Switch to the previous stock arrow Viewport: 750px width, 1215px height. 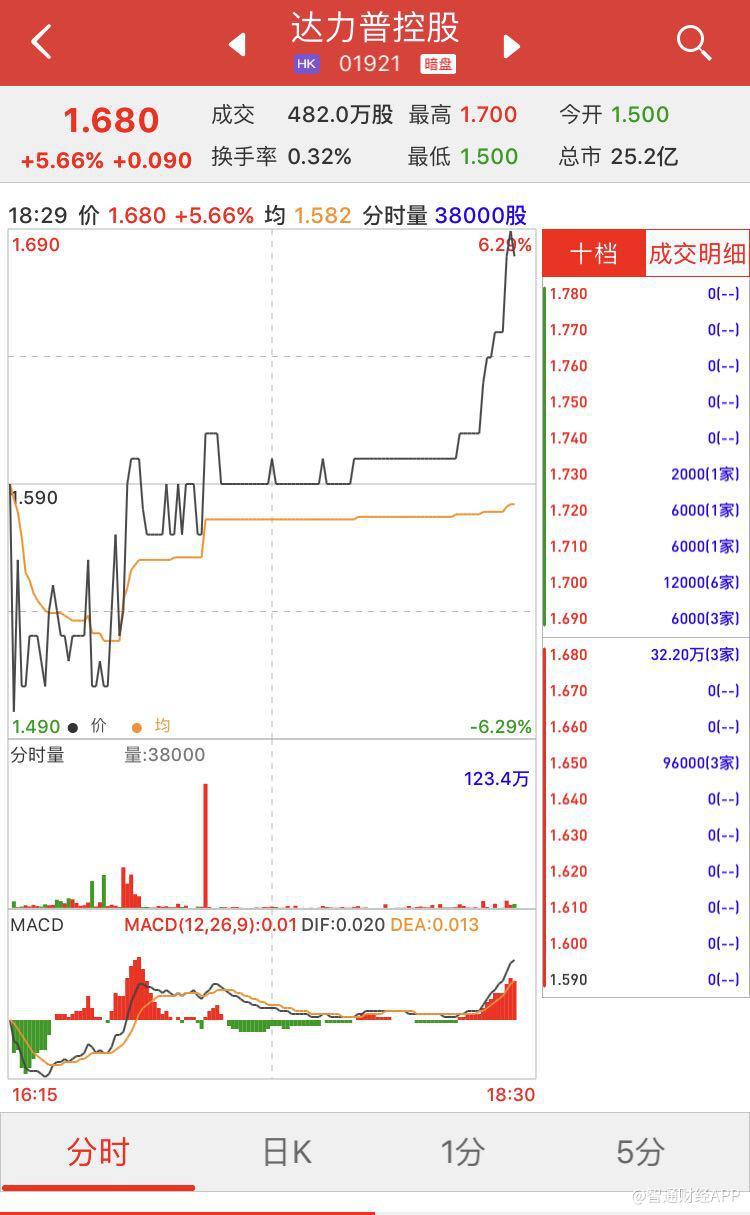tap(237, 45)
